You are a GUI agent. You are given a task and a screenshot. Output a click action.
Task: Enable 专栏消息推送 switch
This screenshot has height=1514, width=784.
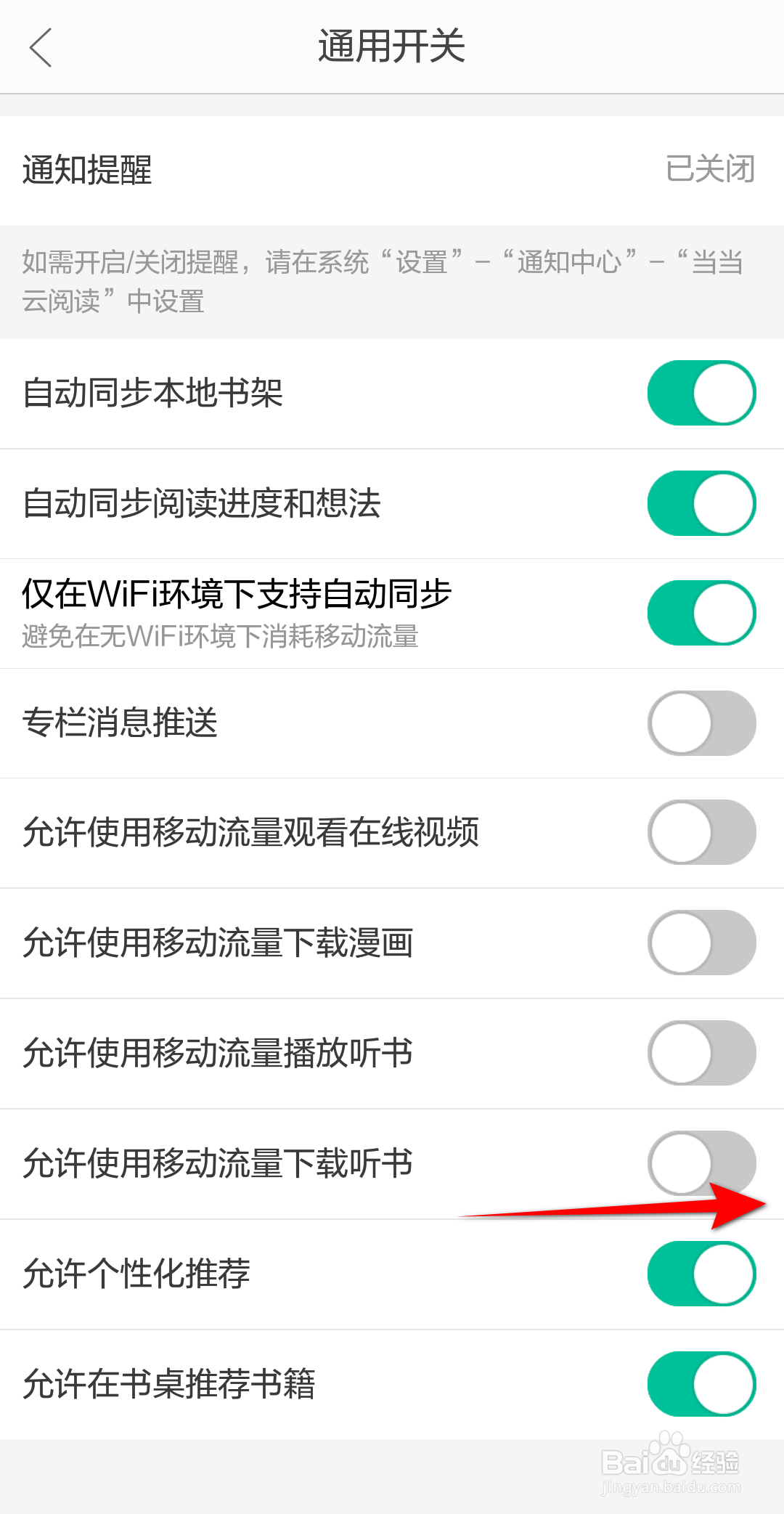(701, 723)
